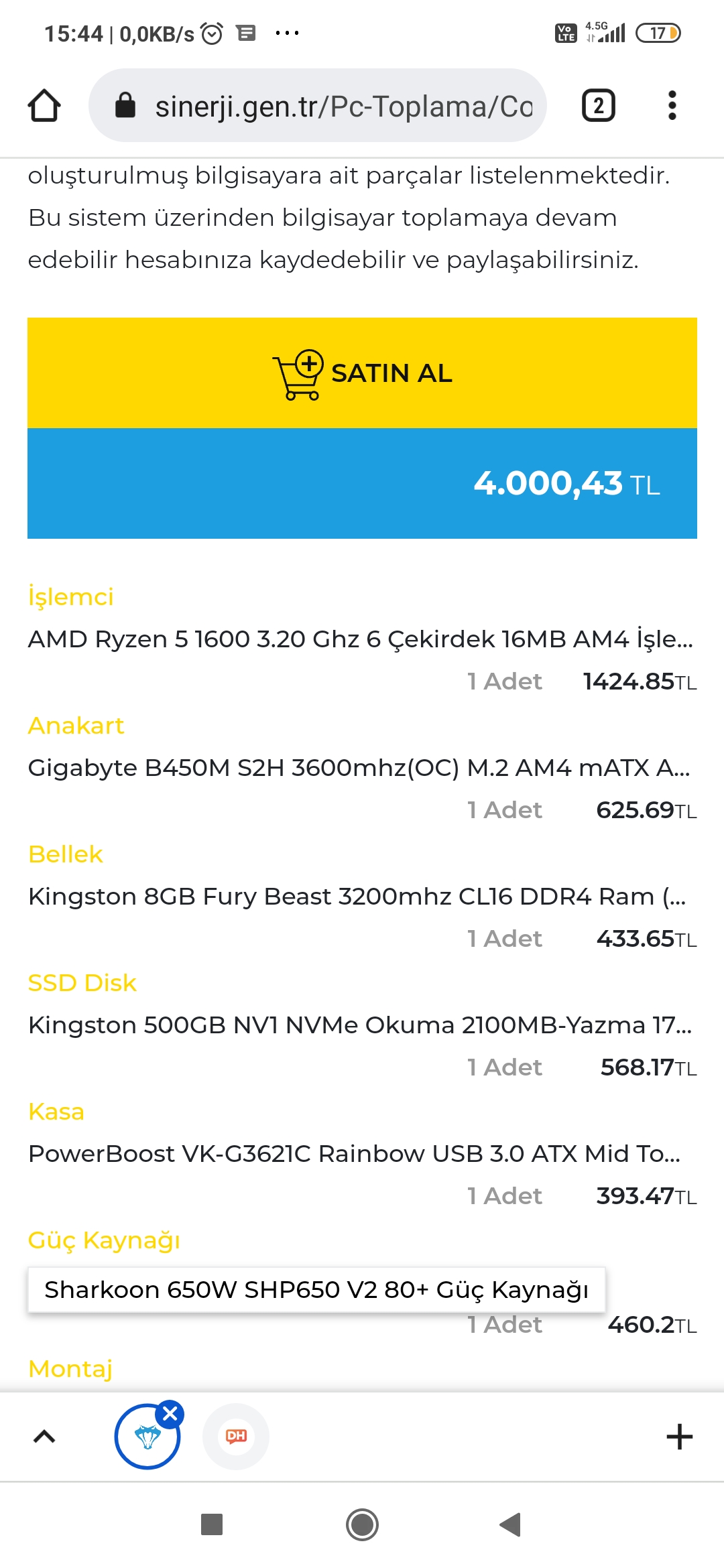This screenshot has height=1568, width=724.
Task: Tap the browser home icon
Action: click(44, 105)
